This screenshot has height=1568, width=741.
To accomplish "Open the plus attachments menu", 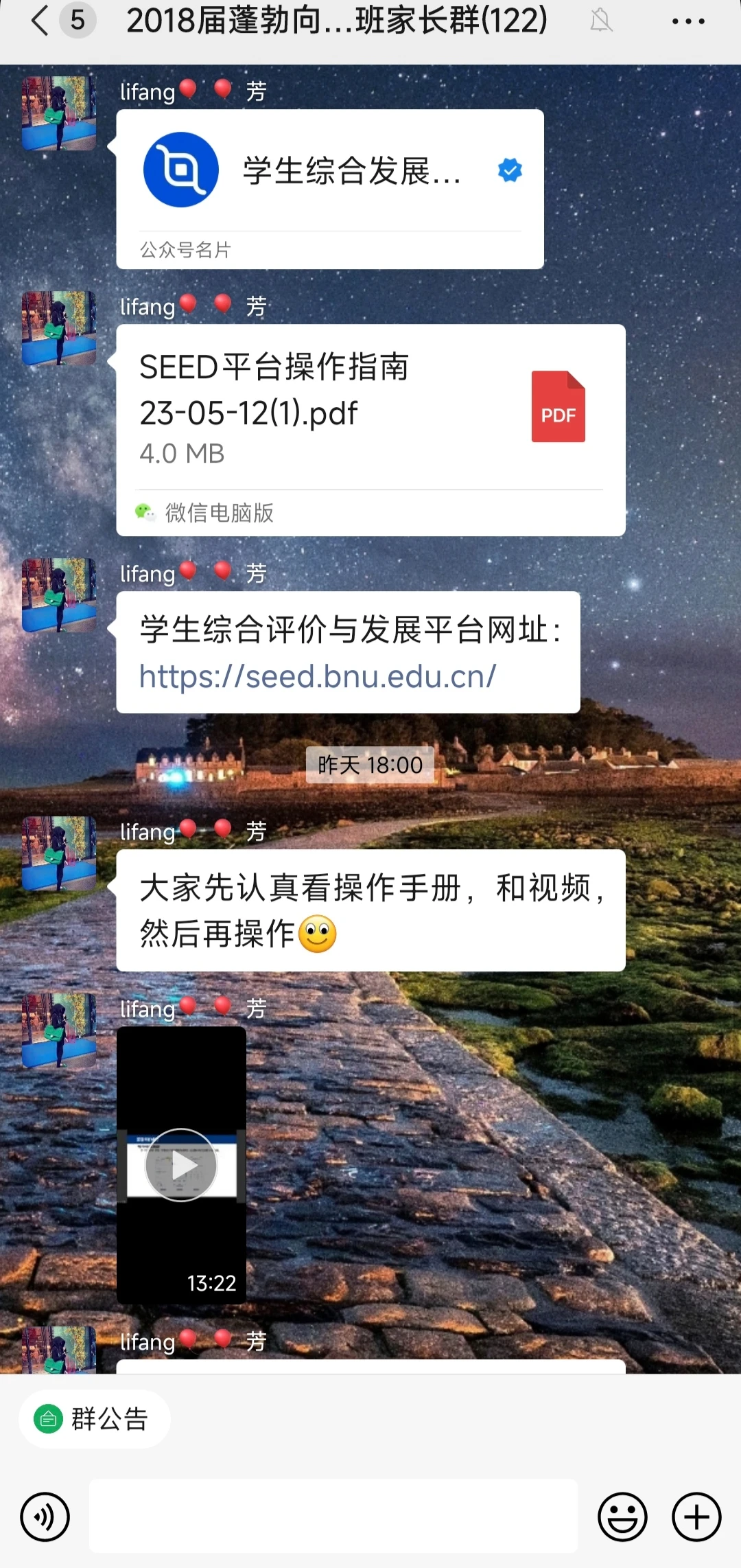I will click(x=696, y=1516).
